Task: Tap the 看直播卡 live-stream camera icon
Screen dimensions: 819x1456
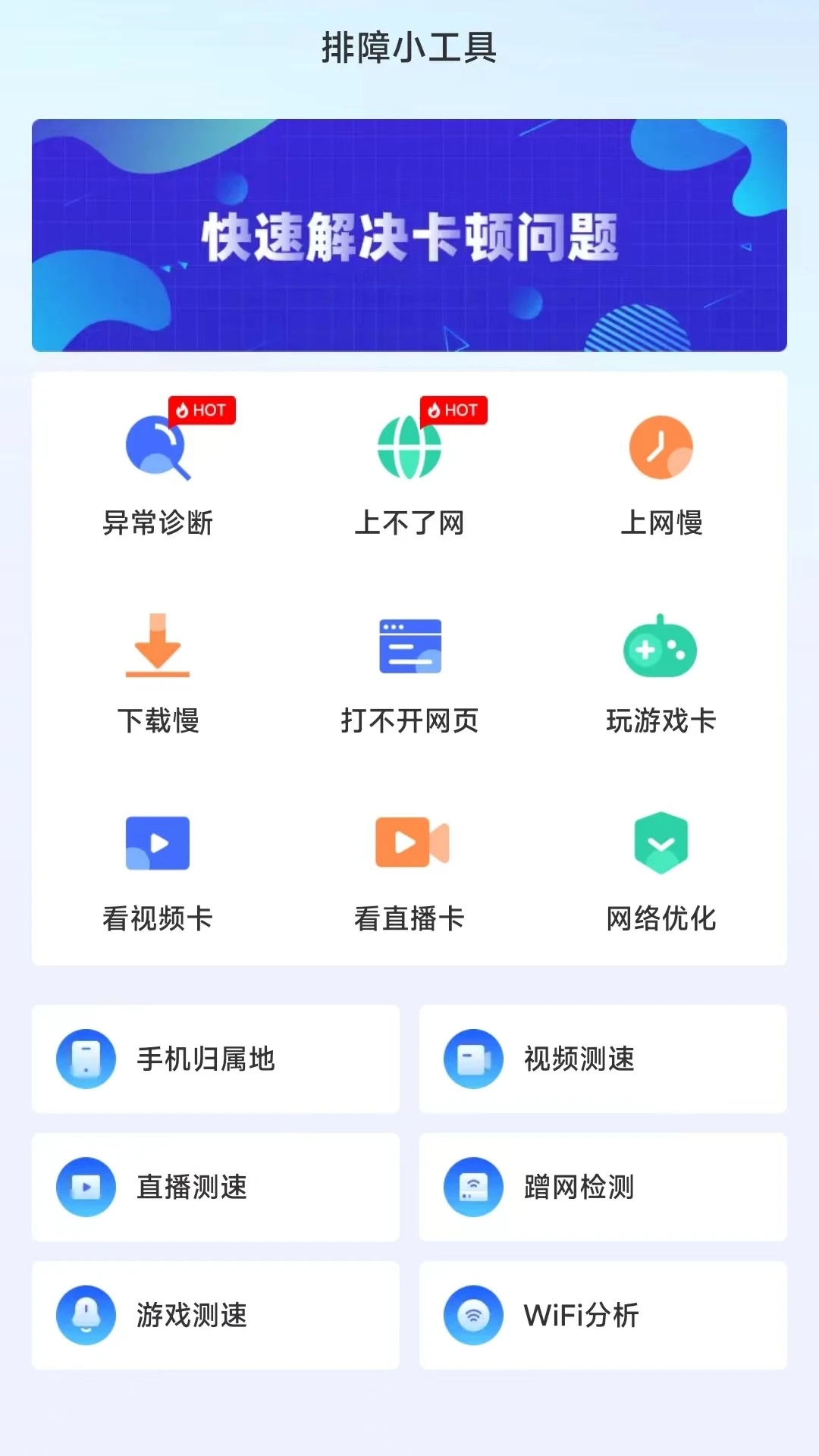Action: click(x=409, y=844)
